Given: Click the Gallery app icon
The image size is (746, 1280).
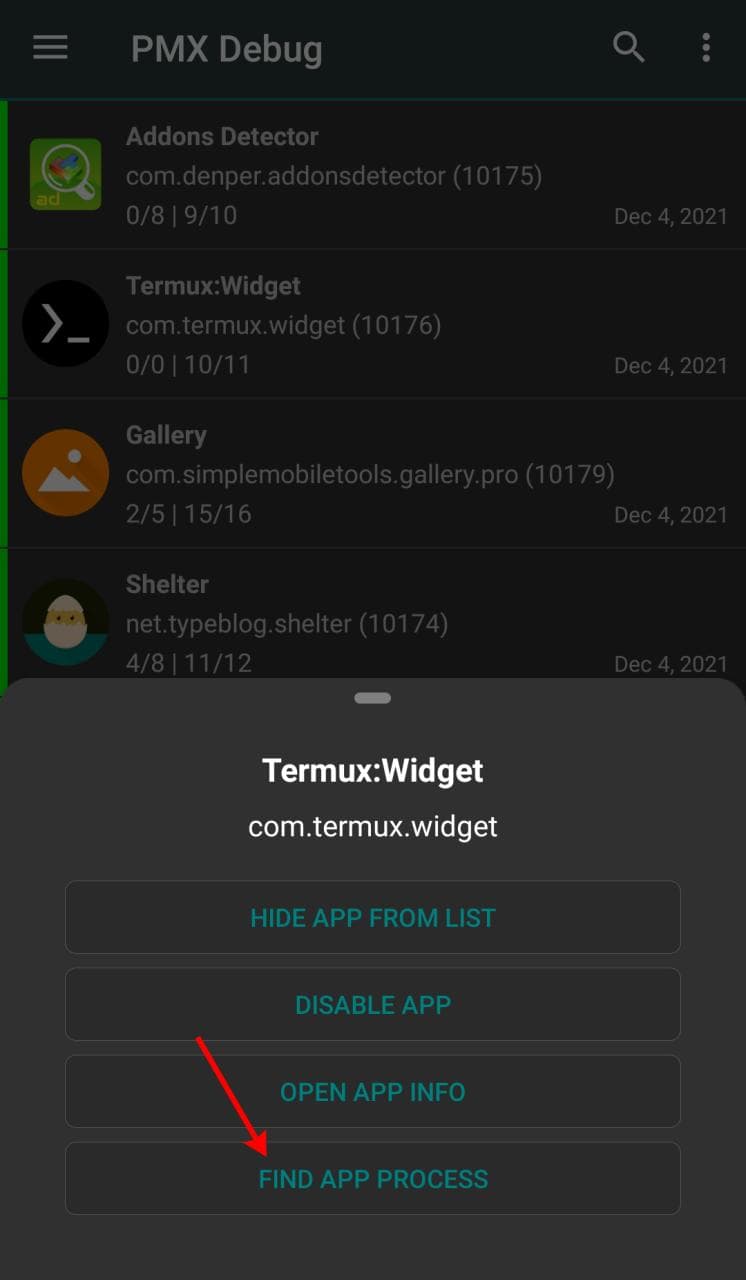Looking at the screenshot, I should click(x=65, y=473).
